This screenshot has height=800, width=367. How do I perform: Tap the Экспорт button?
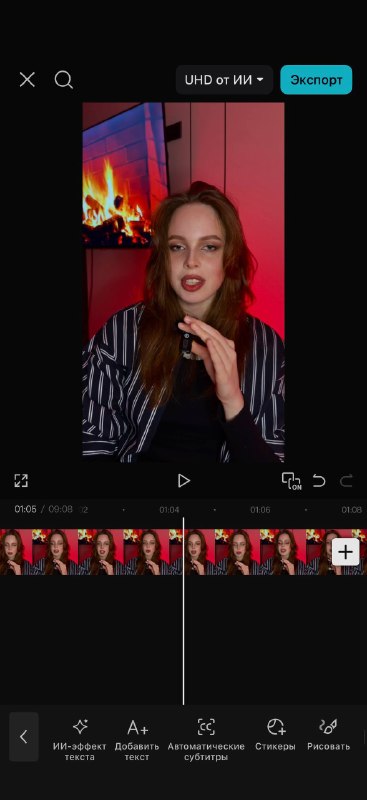click(x=316, y=80)
